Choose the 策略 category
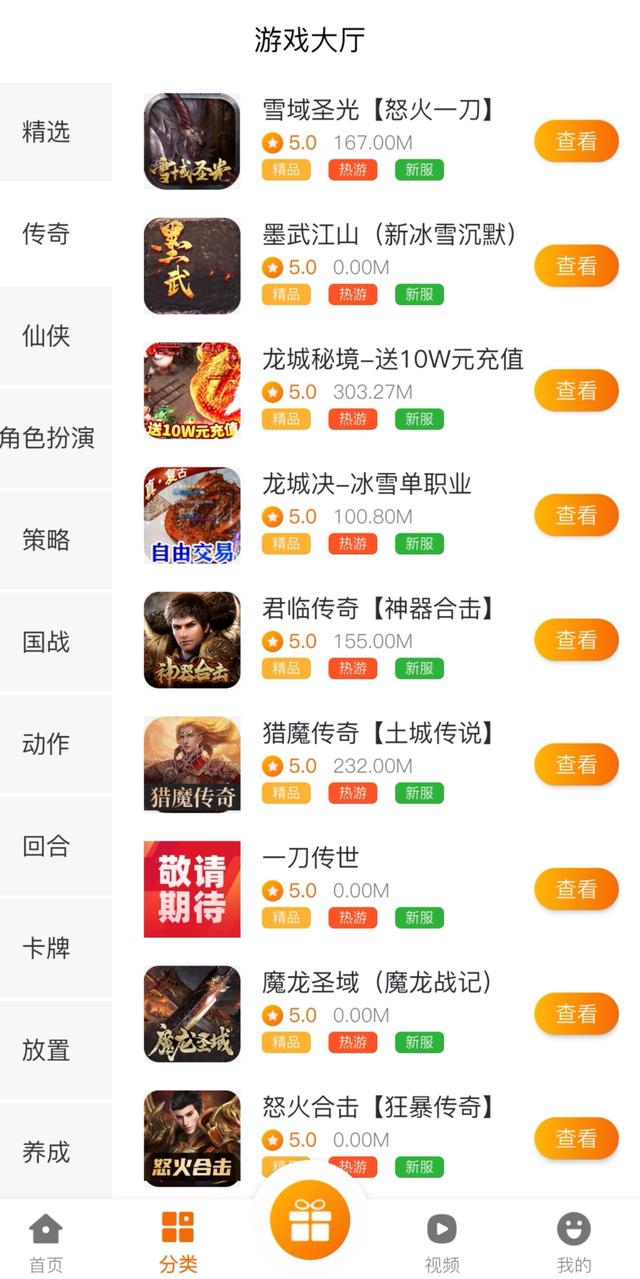This screenshot has height=1279, width=640. click(x=46, y=540)
